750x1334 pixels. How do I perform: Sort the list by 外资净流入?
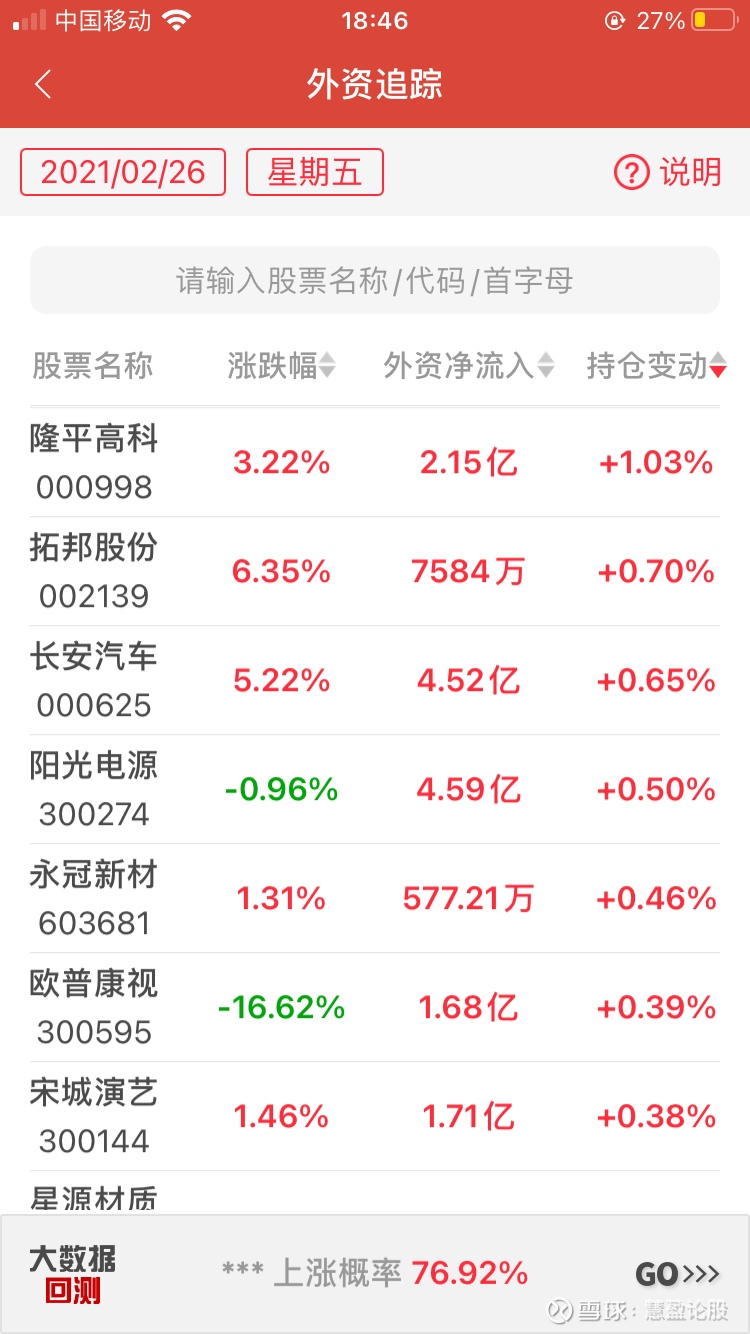[469, 366]
